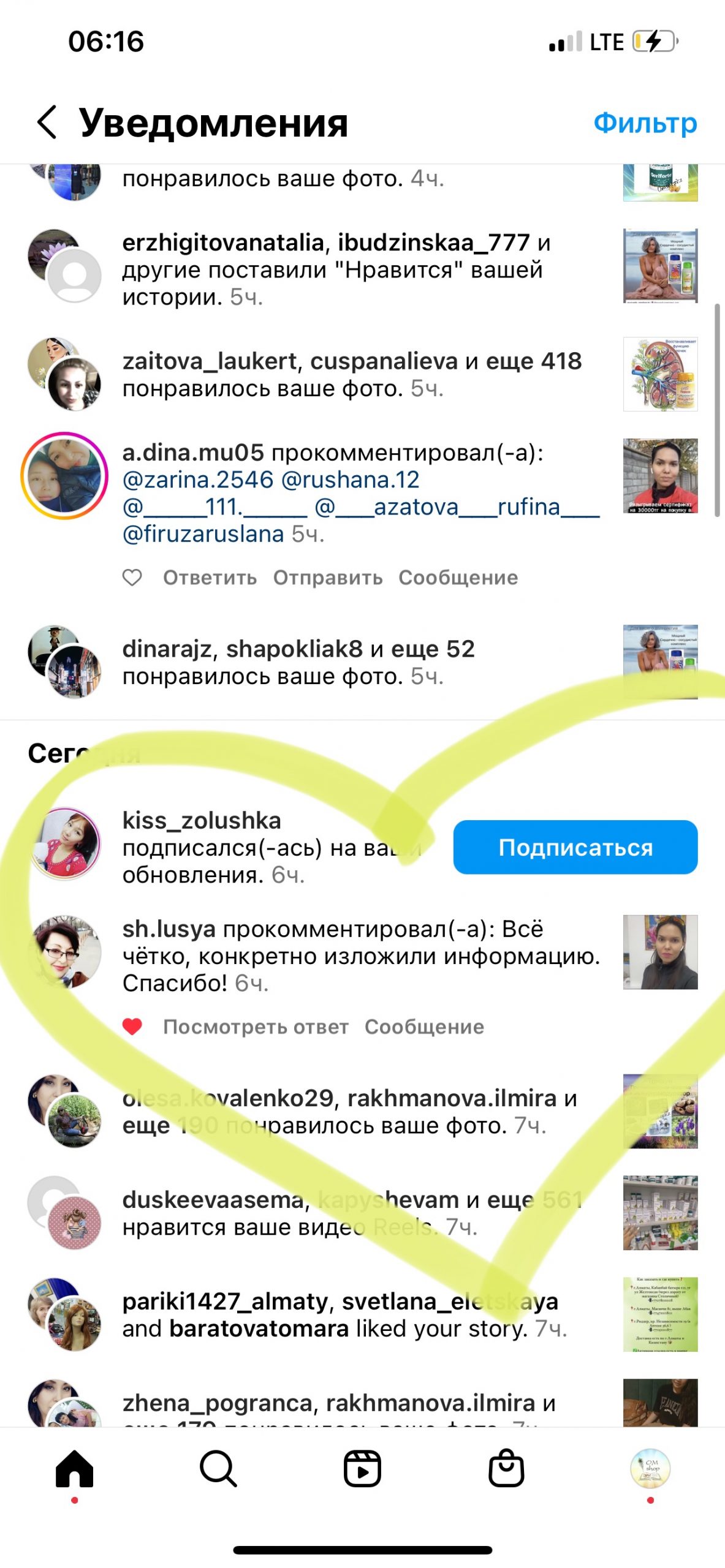Open the @zarina.2546 mention link
725x1568 pixels.
tap(198, 480)
